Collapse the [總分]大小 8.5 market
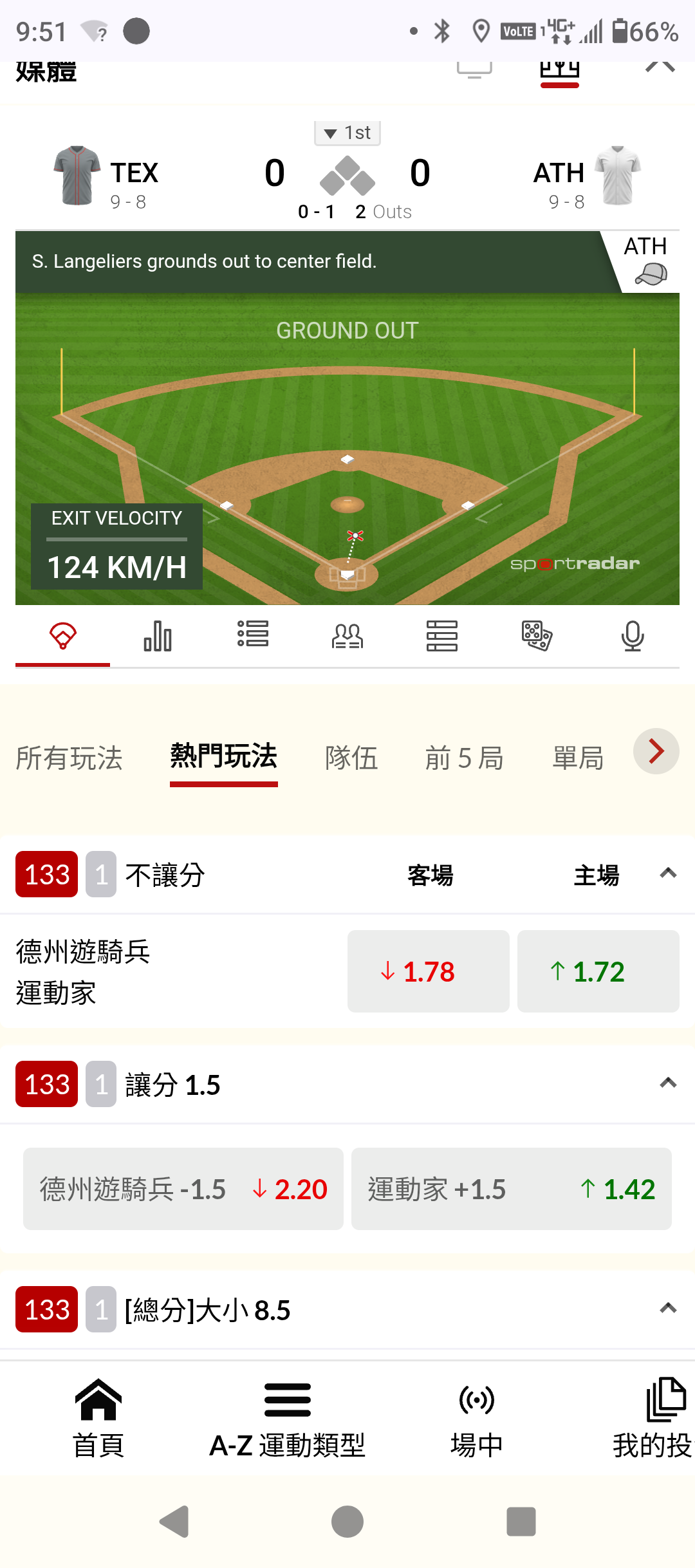This screenshot has width=695, height=1568. click(x=668, y=1309)
